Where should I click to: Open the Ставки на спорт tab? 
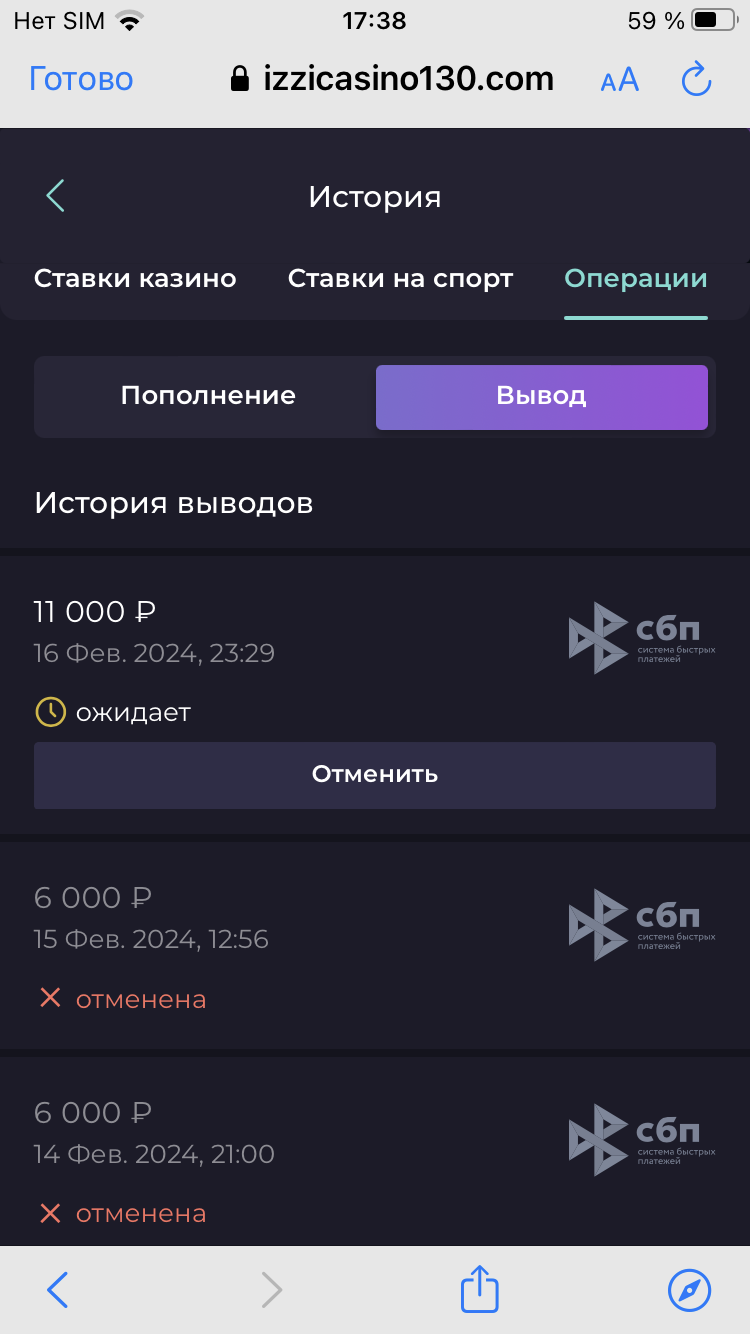pyautogui.click(x=400, y=278)
